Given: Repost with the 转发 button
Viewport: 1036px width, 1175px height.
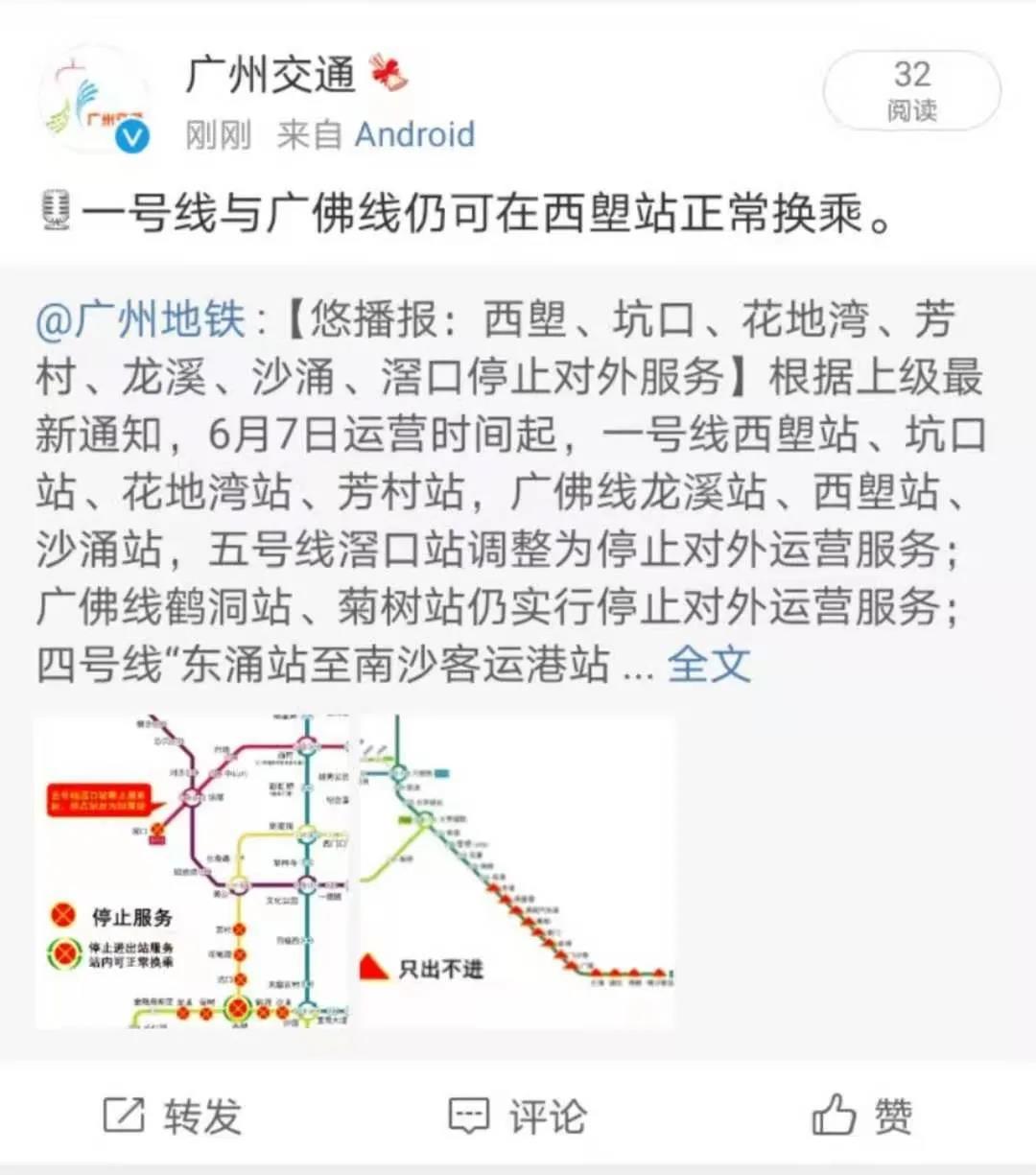Looking at the screenshot, I should [173, 1116].
